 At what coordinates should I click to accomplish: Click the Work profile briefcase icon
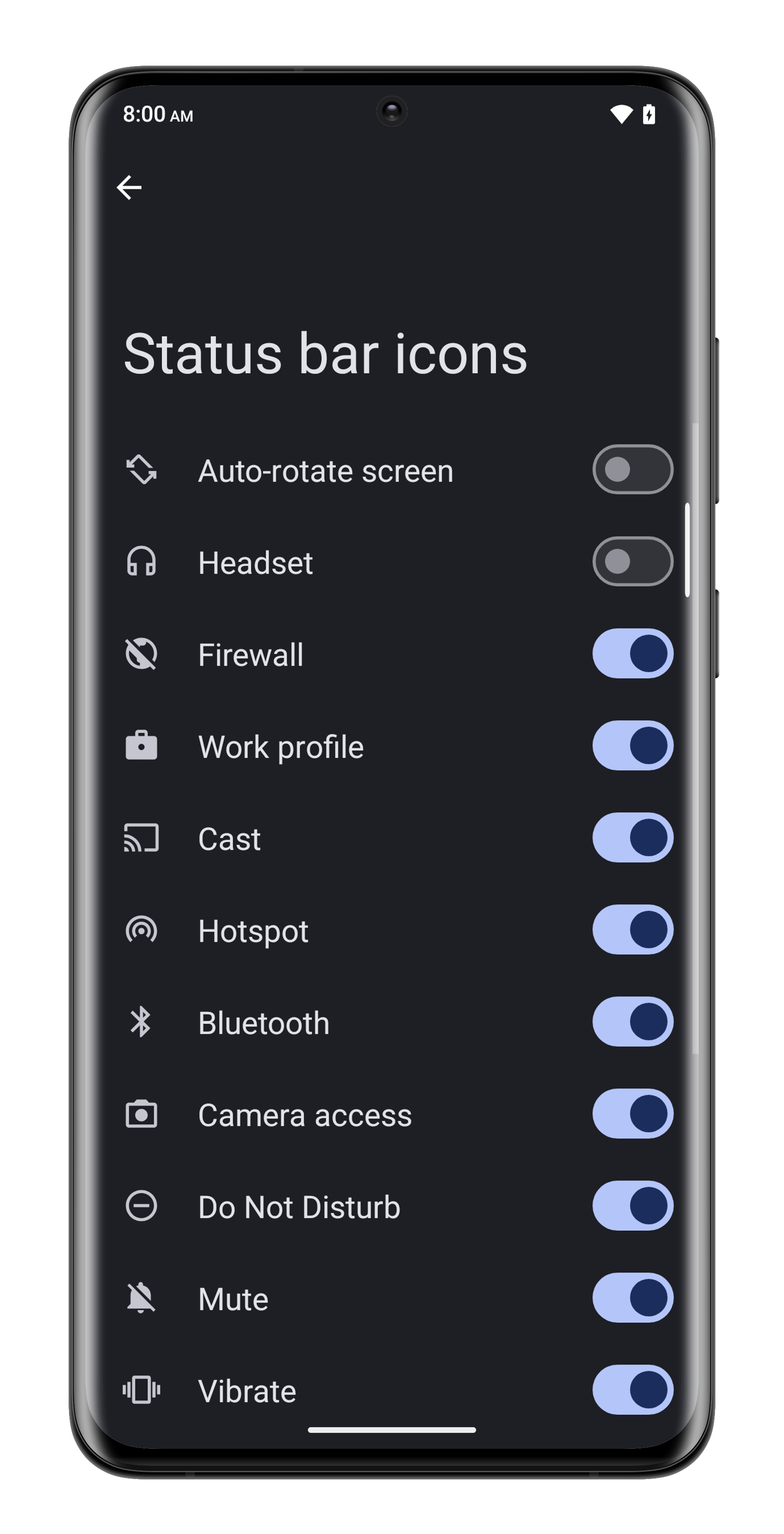[x=142, y=746]
